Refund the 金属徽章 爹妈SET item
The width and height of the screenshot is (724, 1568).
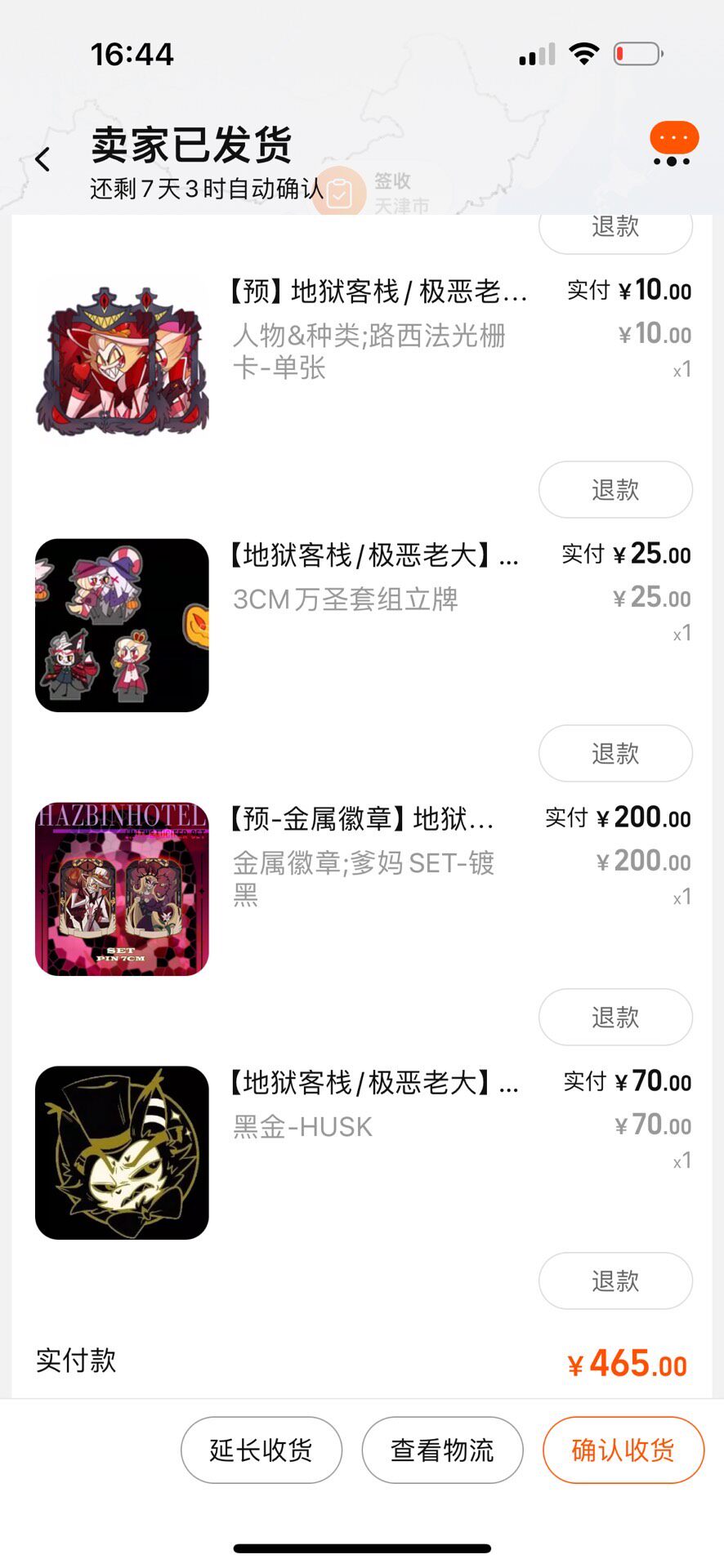(x=615, y=1017)
